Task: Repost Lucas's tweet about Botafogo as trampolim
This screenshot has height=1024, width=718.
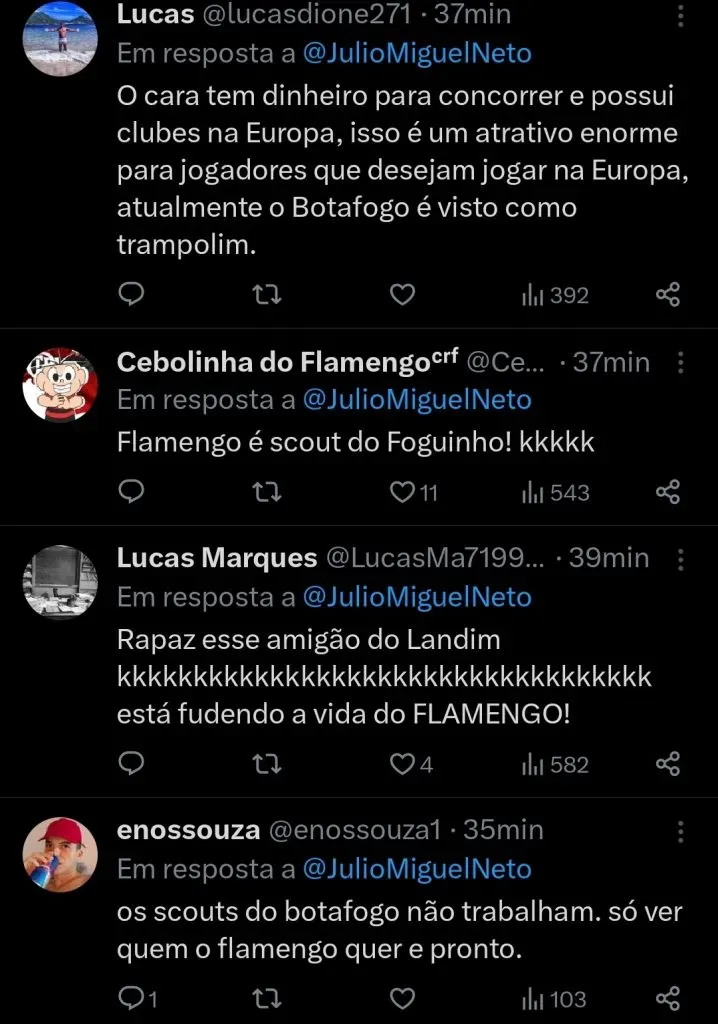Action: [267, 295]
